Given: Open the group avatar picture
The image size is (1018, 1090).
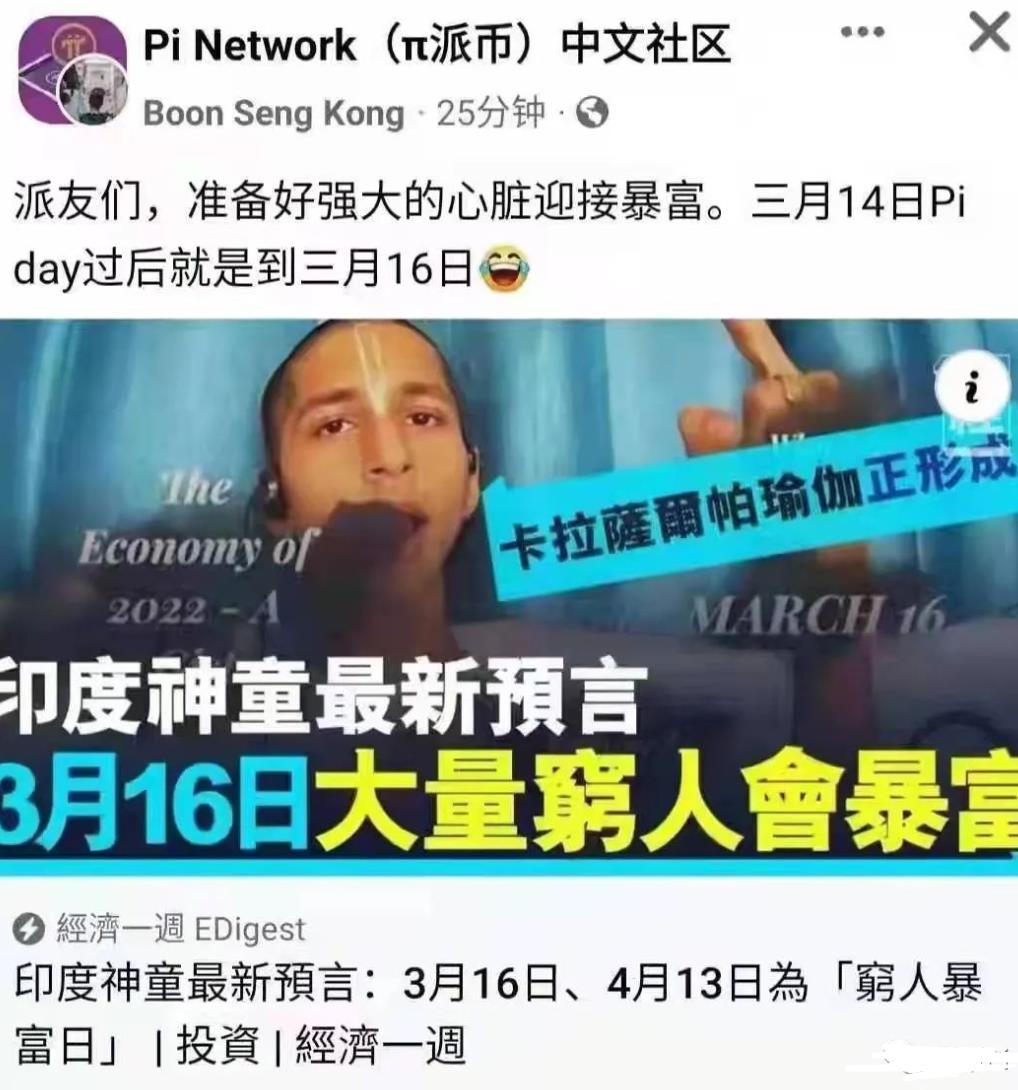Looking at the screenshot, I should tap(60, 60).
